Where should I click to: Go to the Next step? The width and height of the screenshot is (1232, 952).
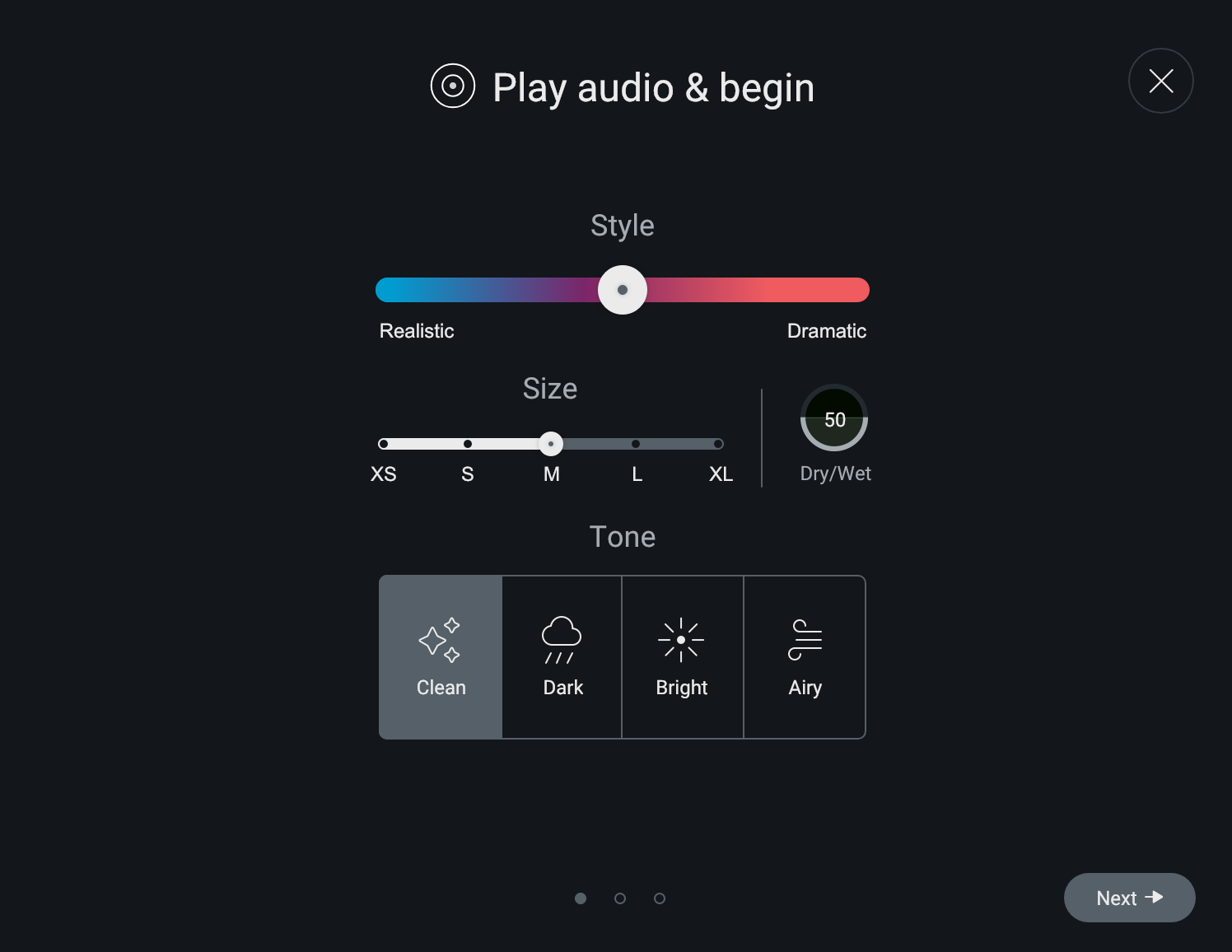(1129, 898)
